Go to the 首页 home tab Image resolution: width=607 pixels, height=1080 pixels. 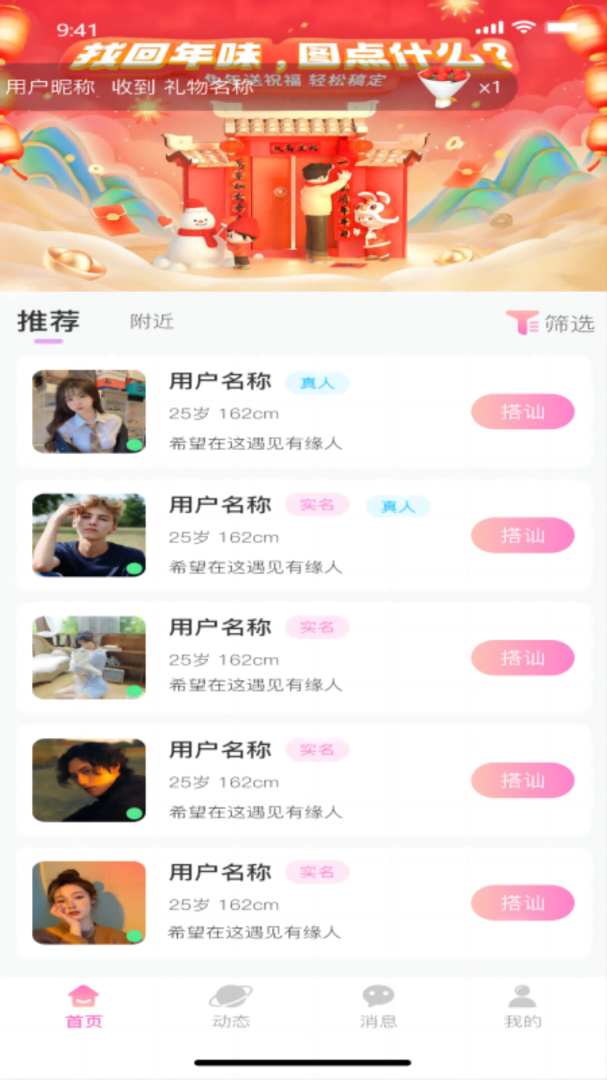(x=84, y=1006)
